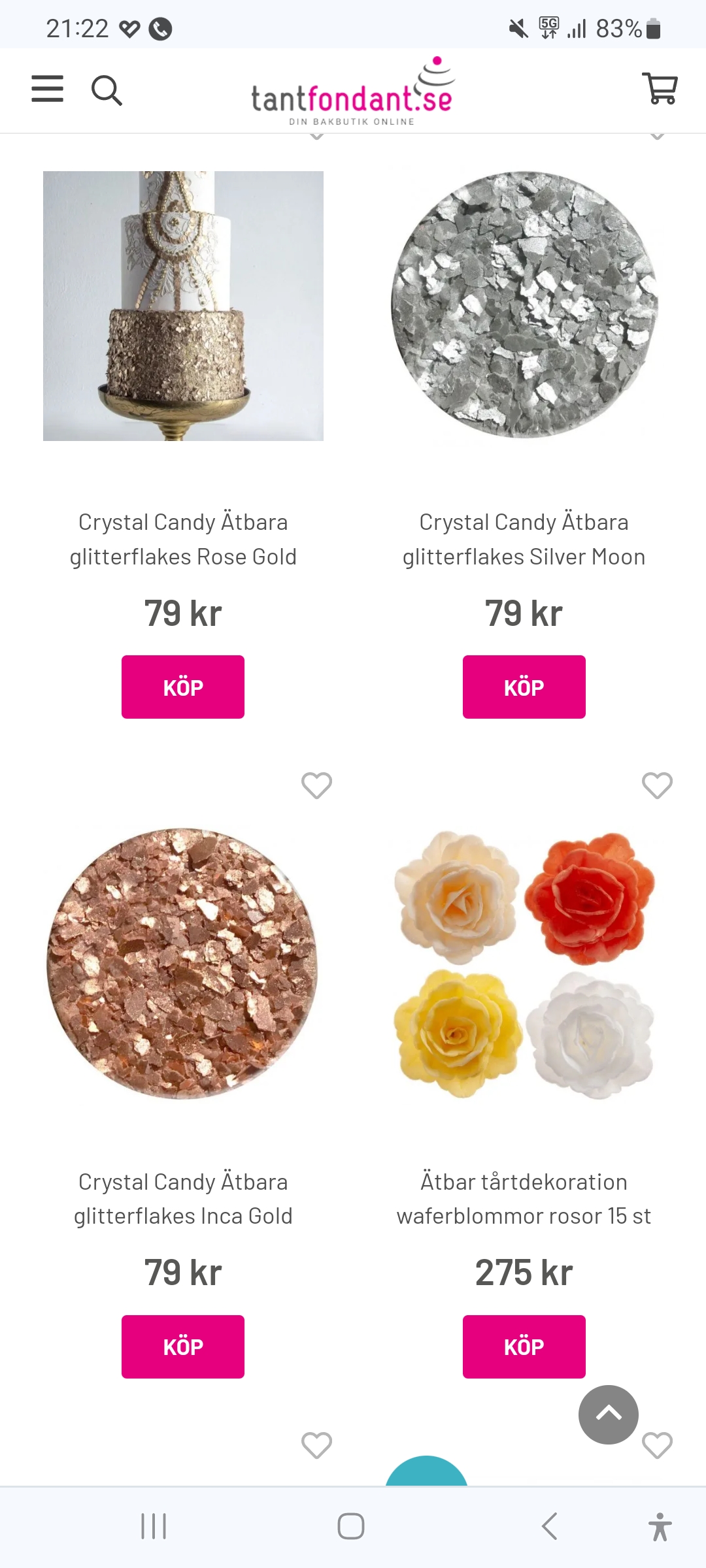
Task: Open the hamburger menu
Action: 48,89
